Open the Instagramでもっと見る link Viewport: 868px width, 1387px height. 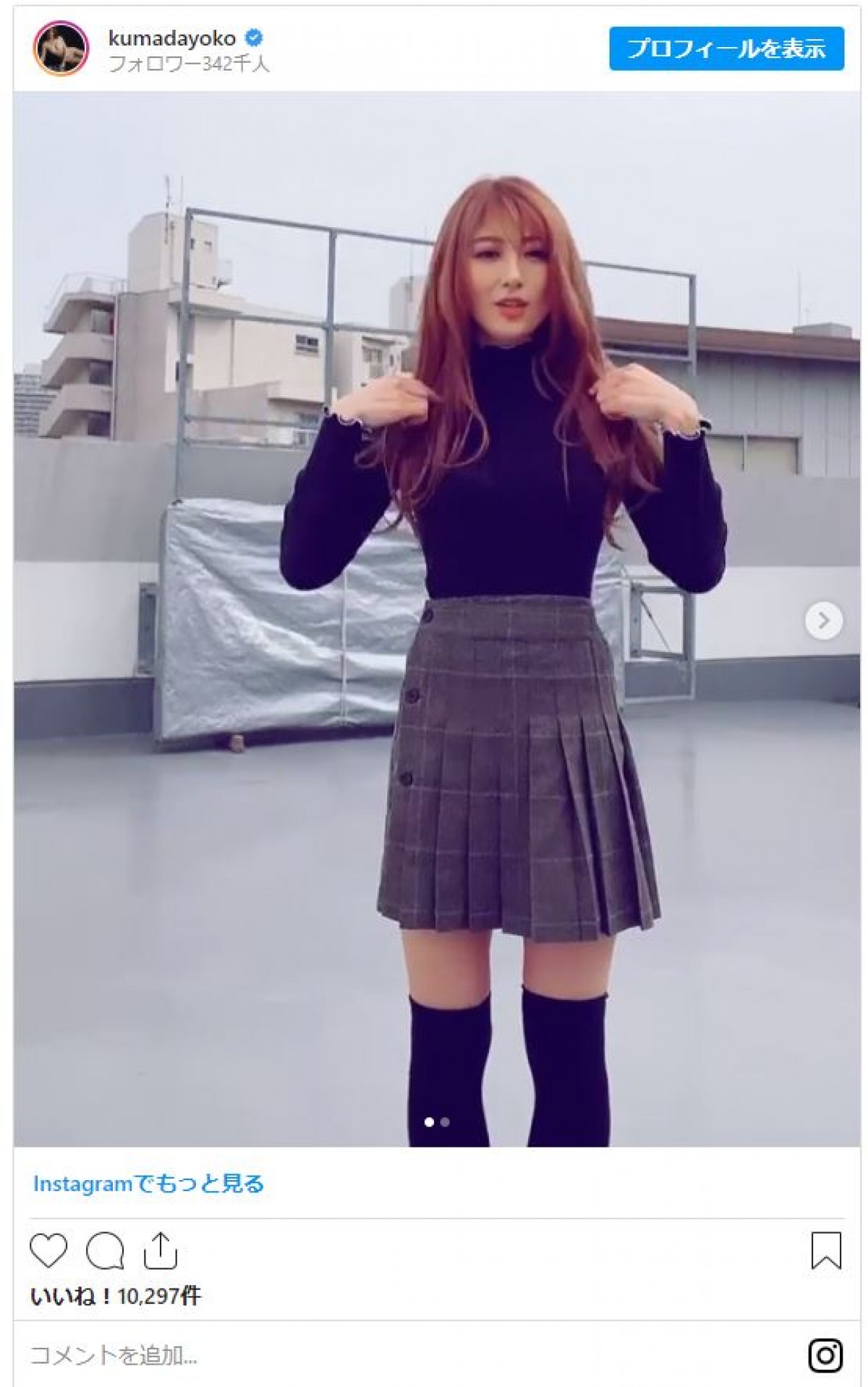click(x=148, y=1184)
